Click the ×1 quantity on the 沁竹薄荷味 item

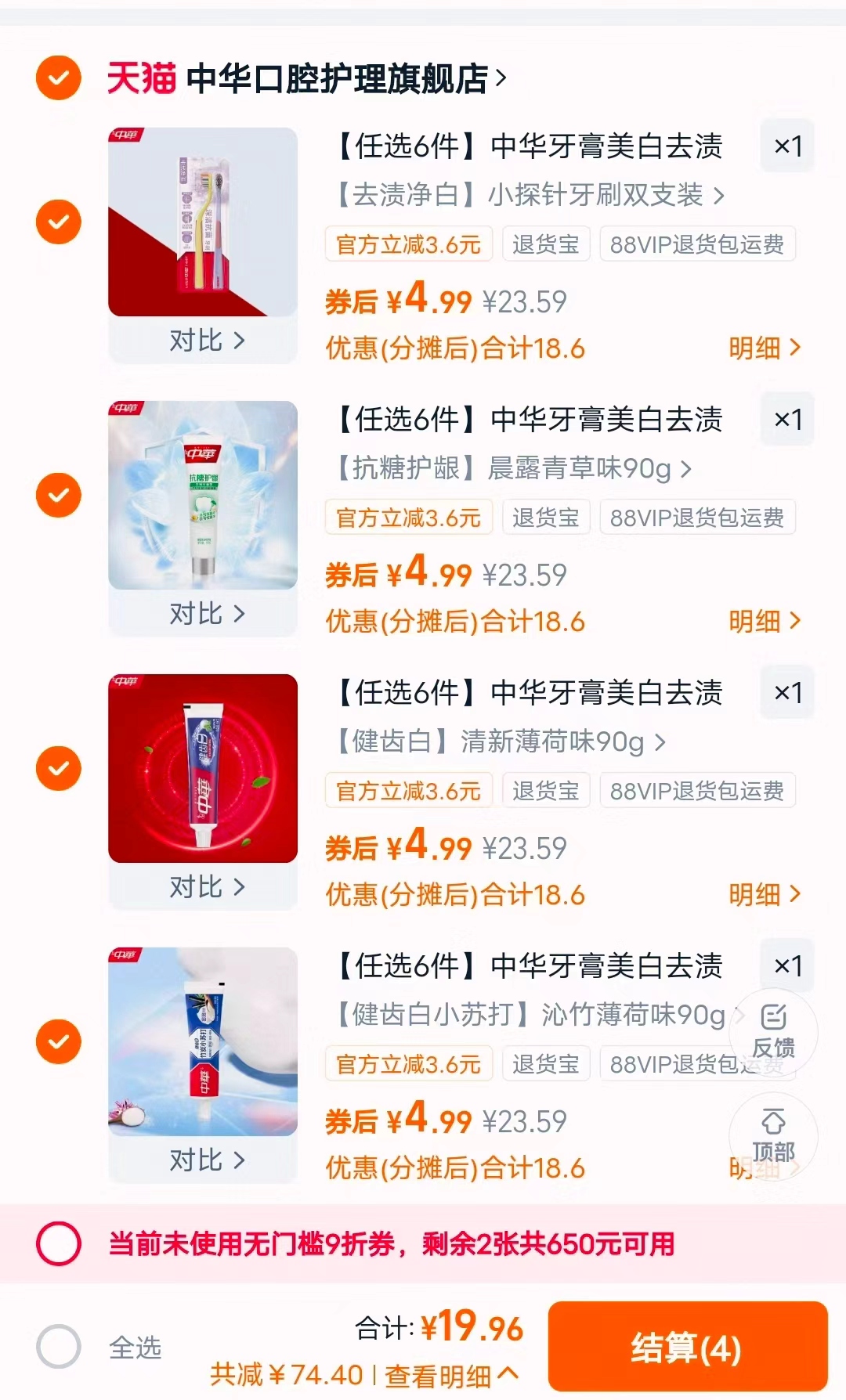786,965
